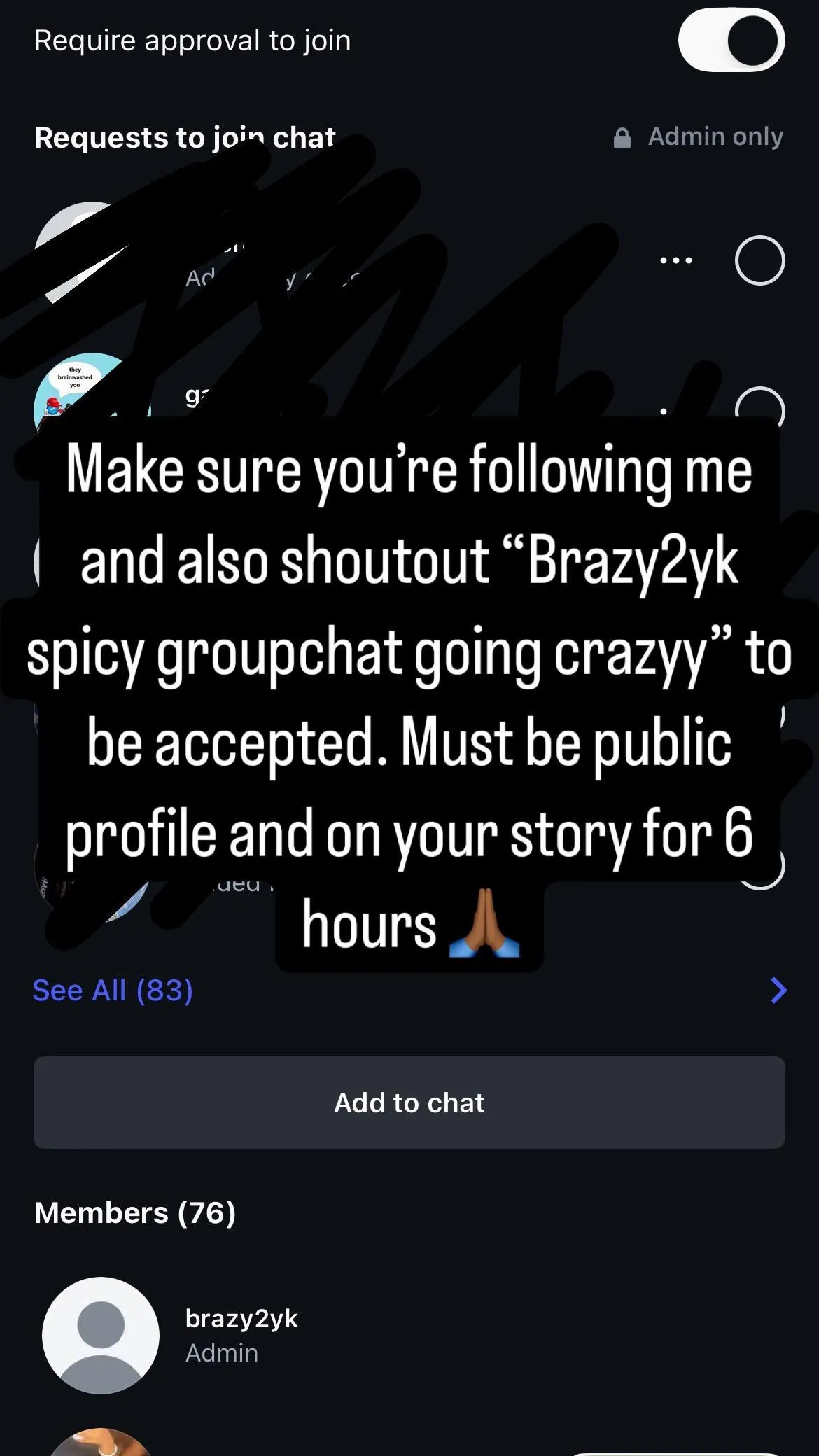Tap the right-pointing chevron next to See All

click(777, 989)
